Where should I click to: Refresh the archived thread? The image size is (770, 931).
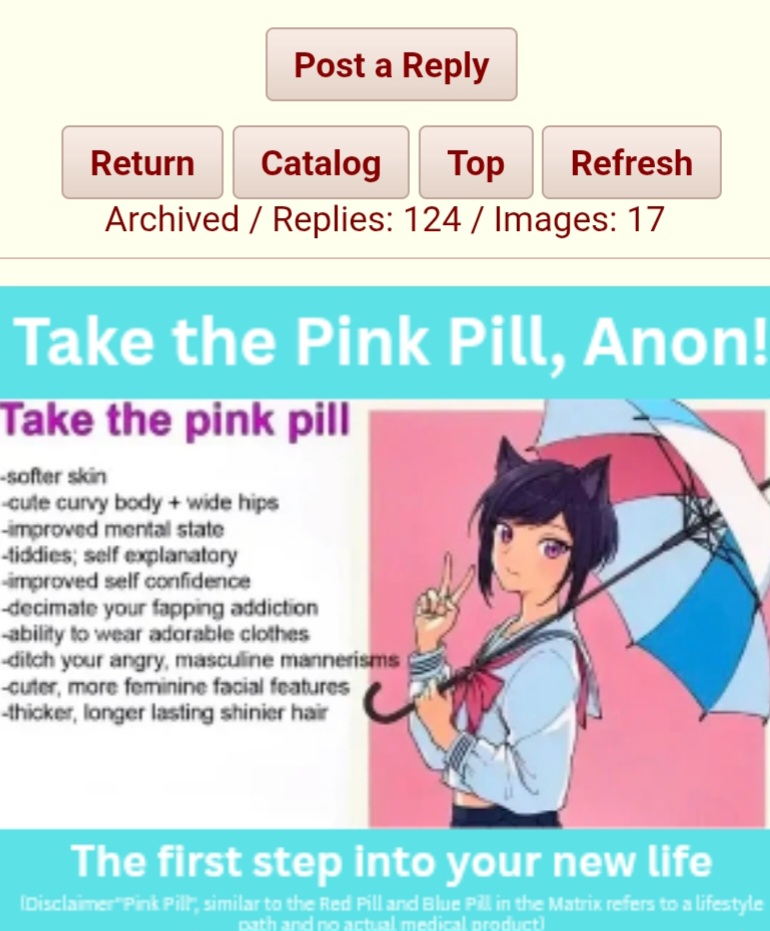point(631,162)
